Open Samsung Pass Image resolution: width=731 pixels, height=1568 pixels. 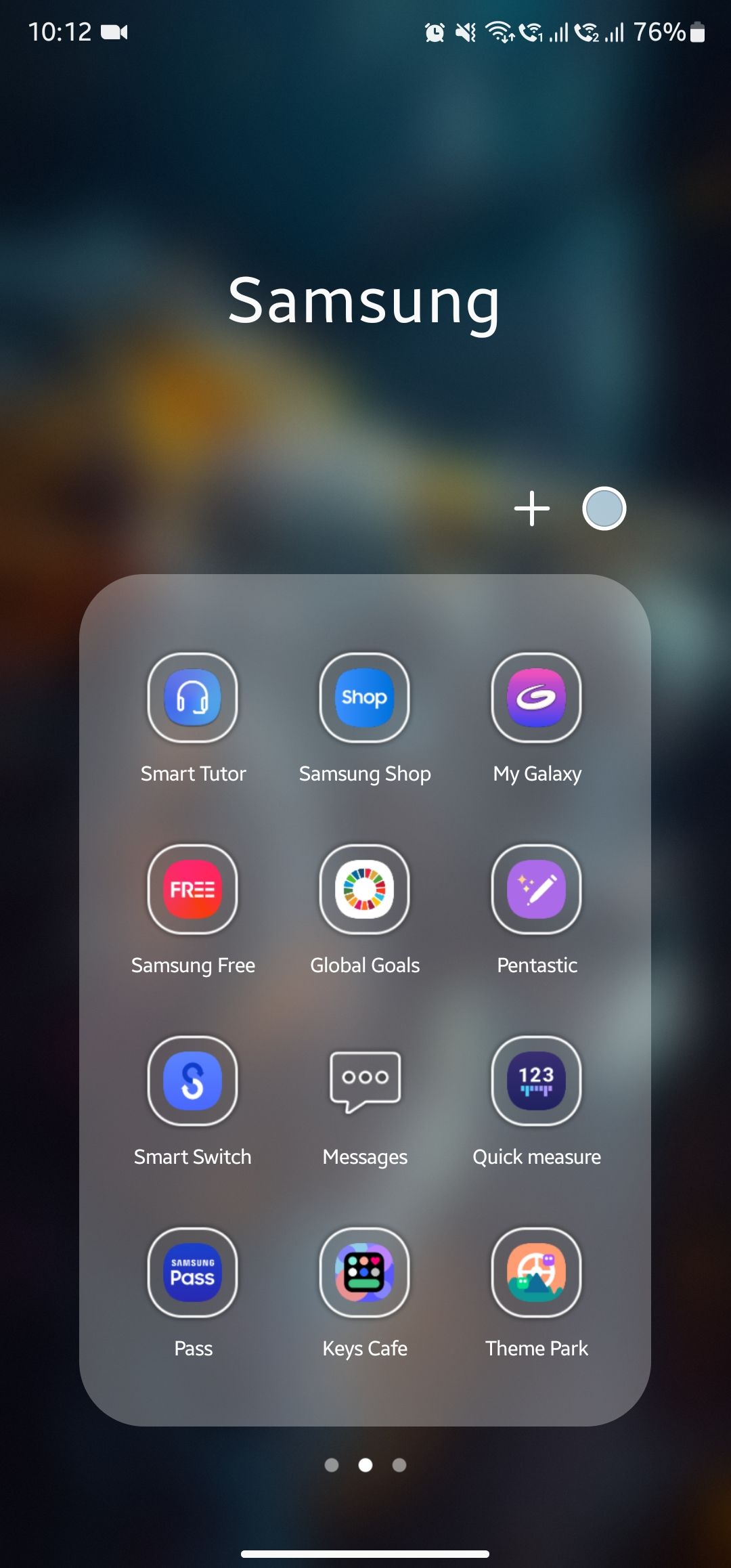pos(193,1273)
